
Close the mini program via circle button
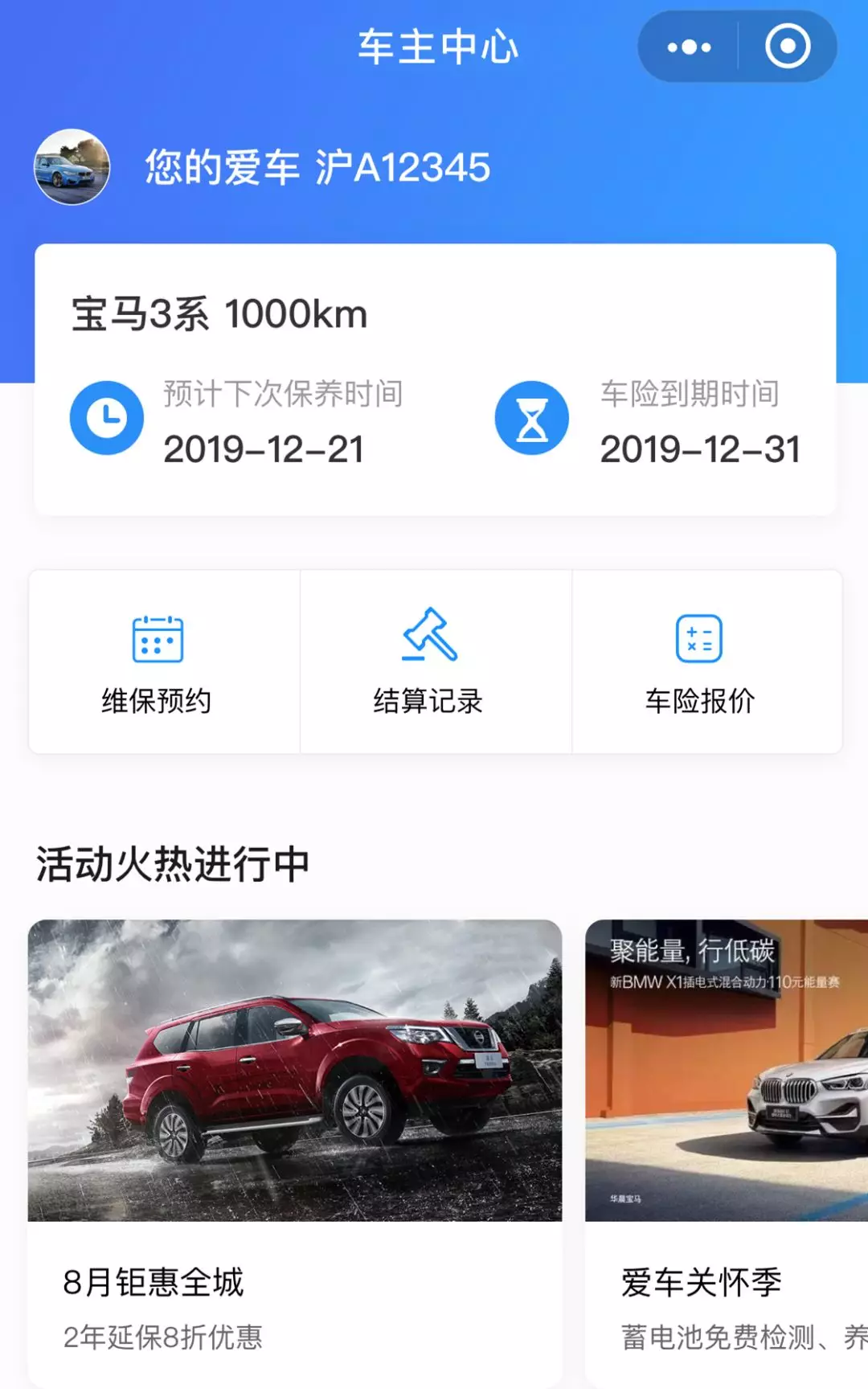(788, 47)
